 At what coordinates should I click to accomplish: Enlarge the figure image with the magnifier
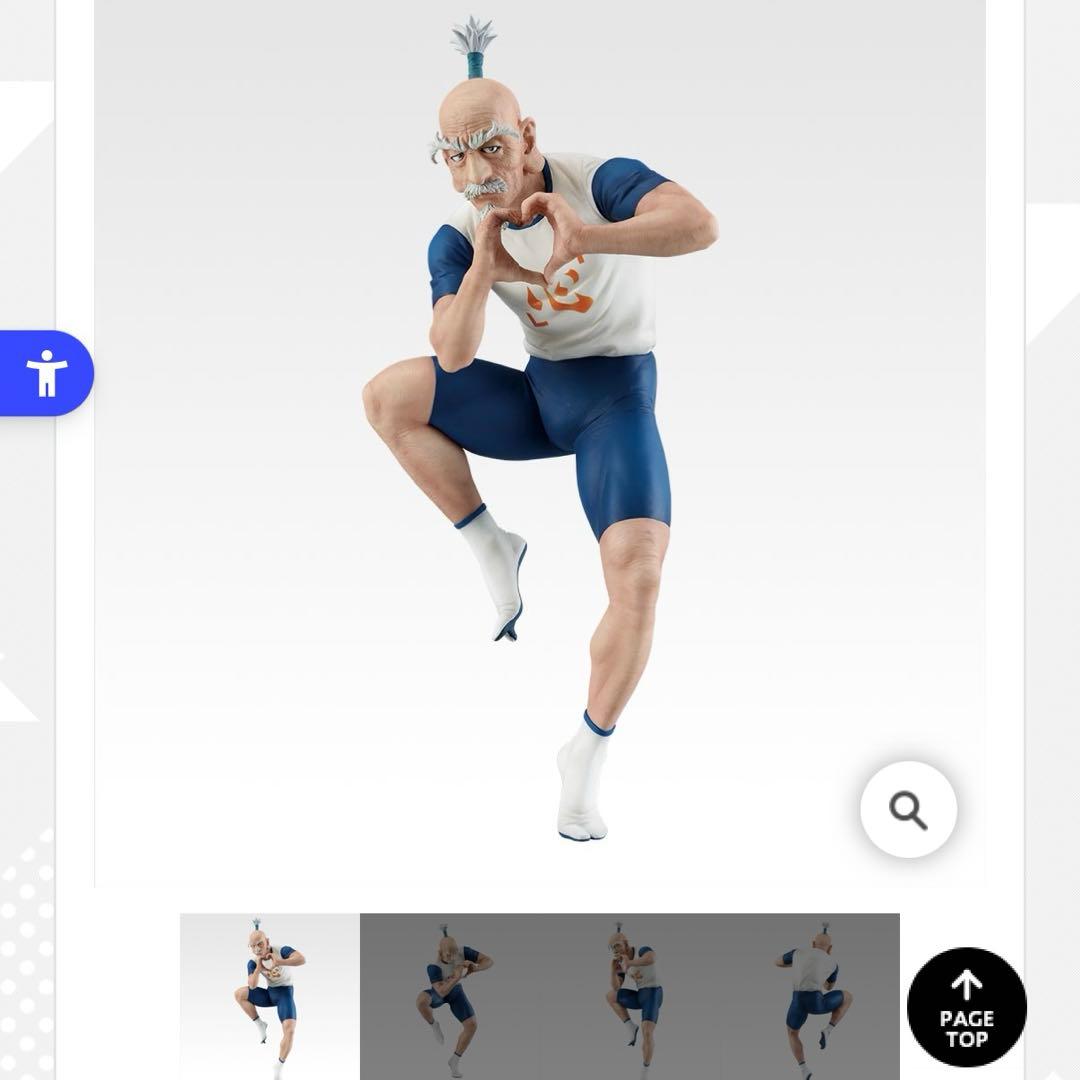tap(908, 810)
